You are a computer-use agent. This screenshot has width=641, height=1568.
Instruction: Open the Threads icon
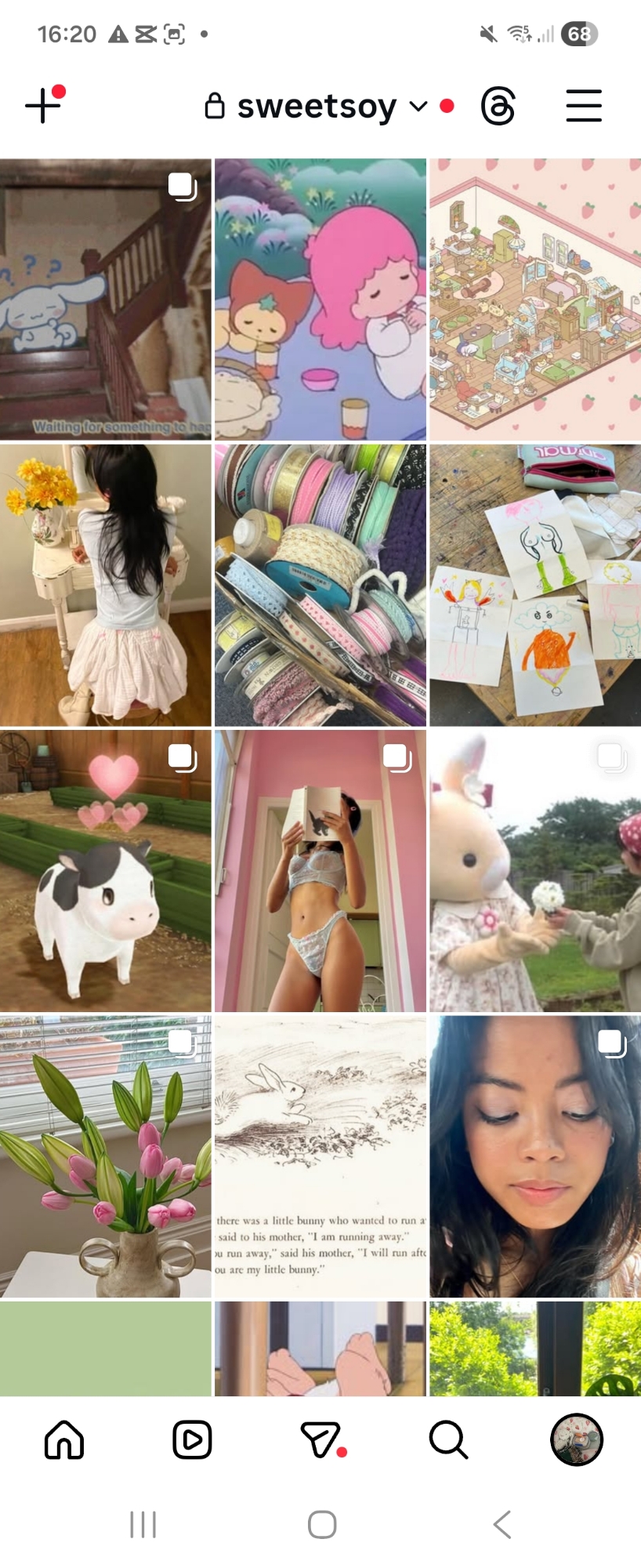498,107
